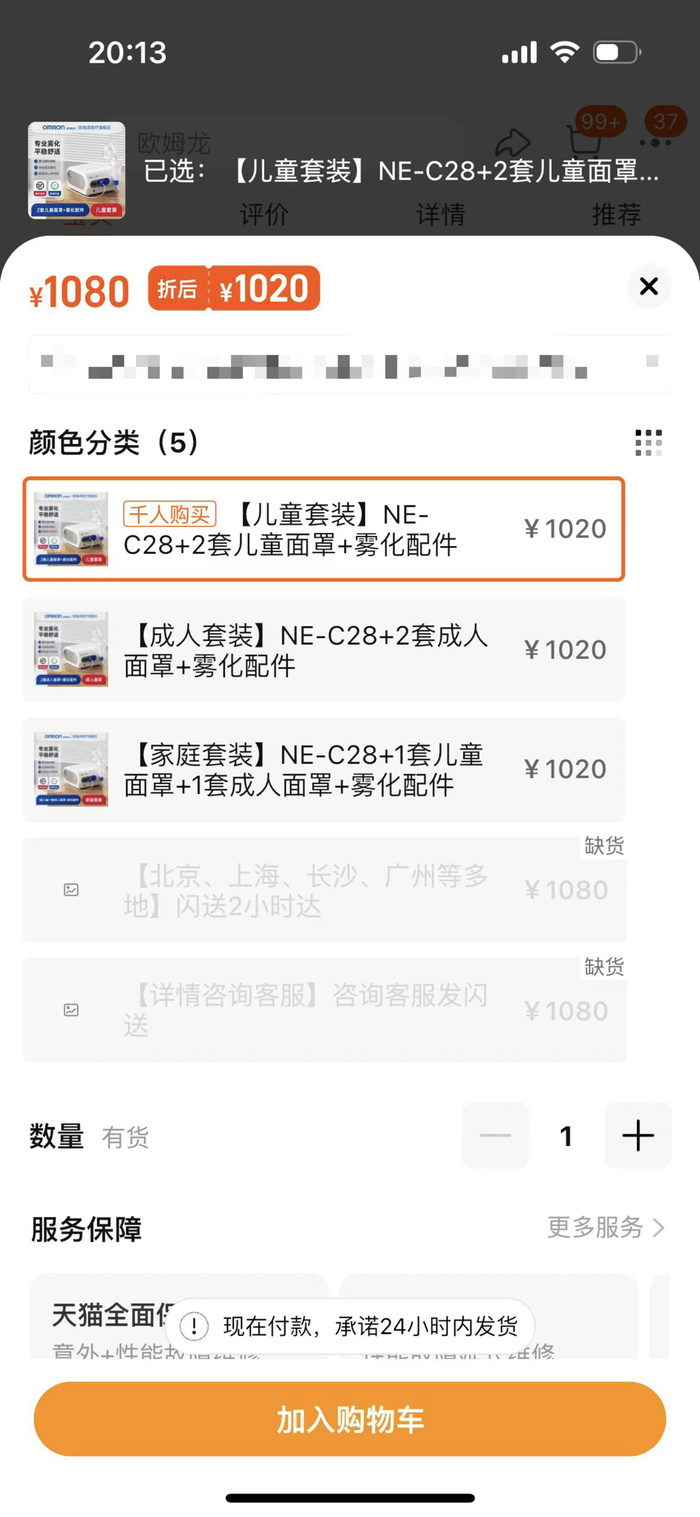Choose the 成人套装 NE-C28 option
This screenshot has height=1517, width=700.
point(324,650)
